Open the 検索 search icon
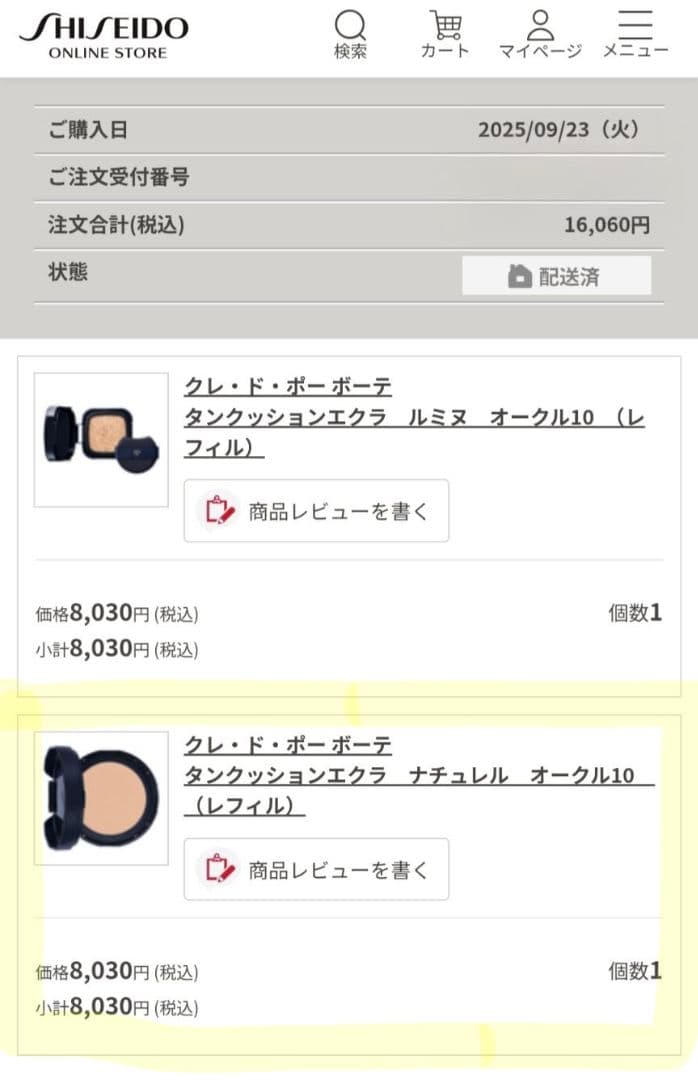The height and width of the screenshot is (1080, 698). coord(350,34)
